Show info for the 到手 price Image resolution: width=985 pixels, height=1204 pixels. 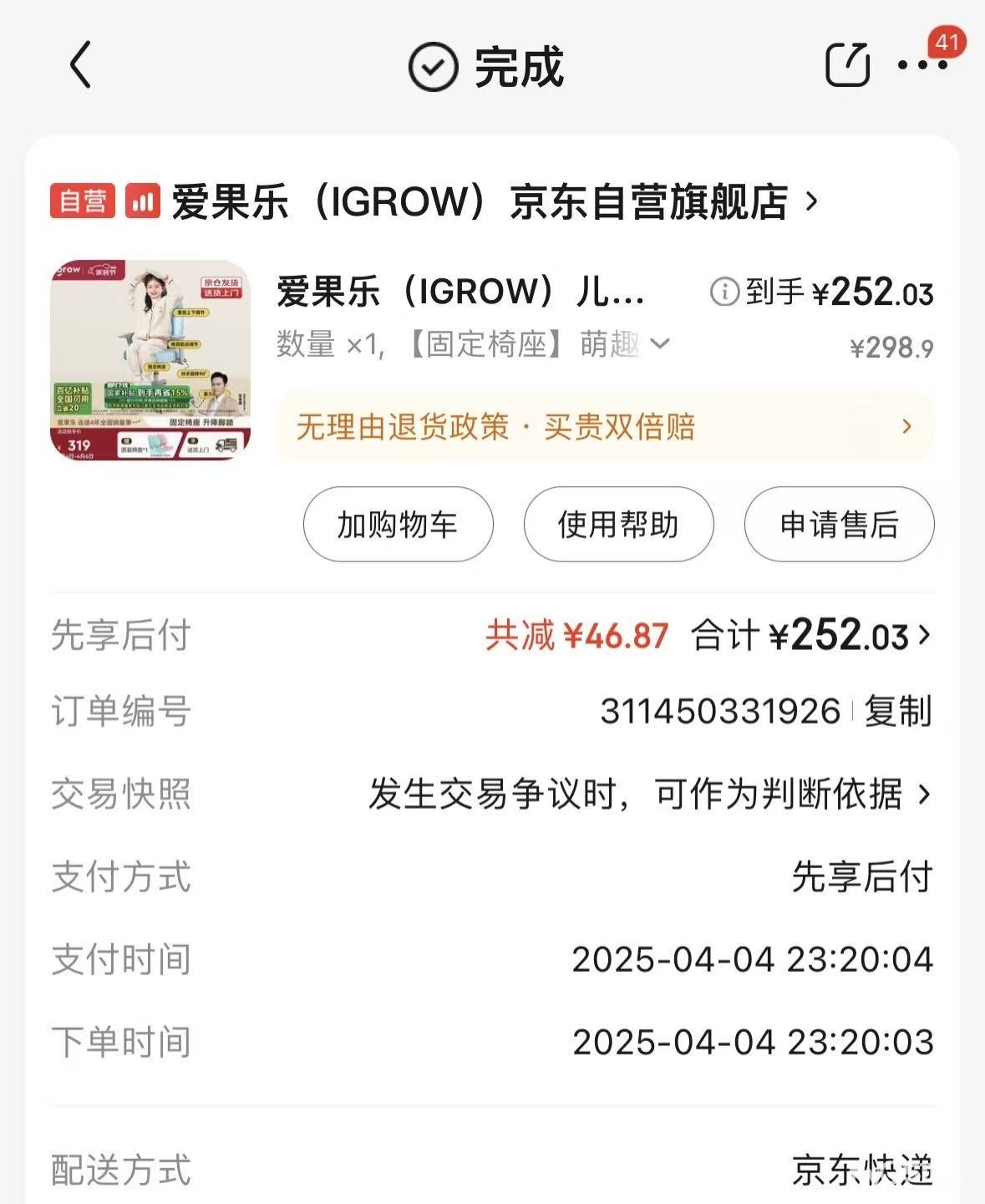pyautogui.click(x=724, y=292)
